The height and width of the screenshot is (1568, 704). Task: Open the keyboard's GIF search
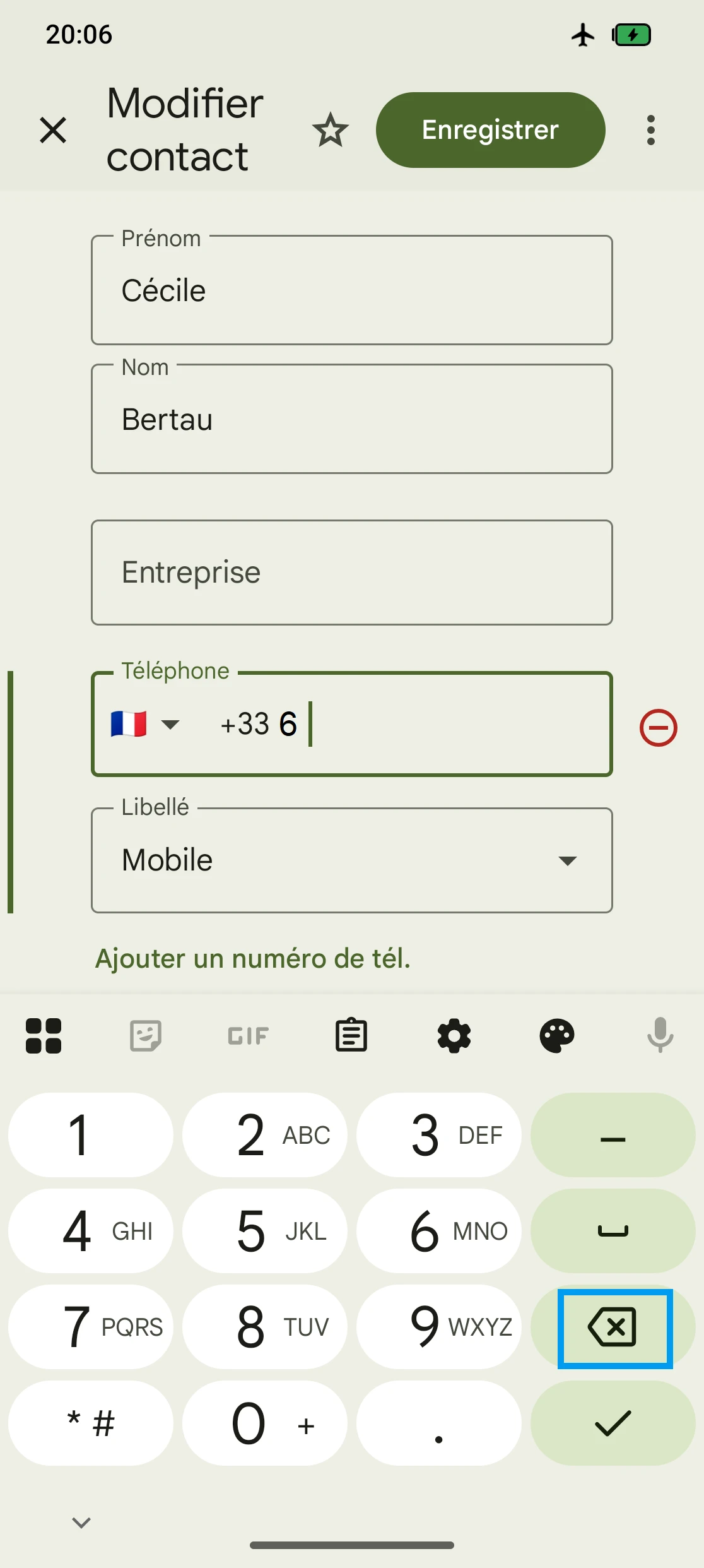tap(249, 1035)
